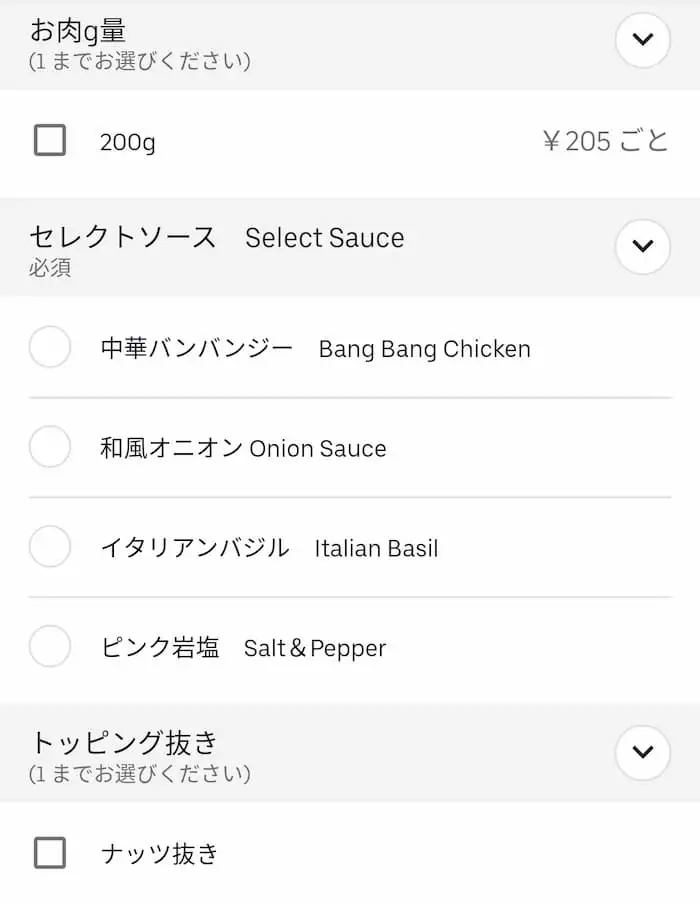Collapse the トッピング抜き section chevron
This screenshot has width=700, height=904.
point(642,752)
